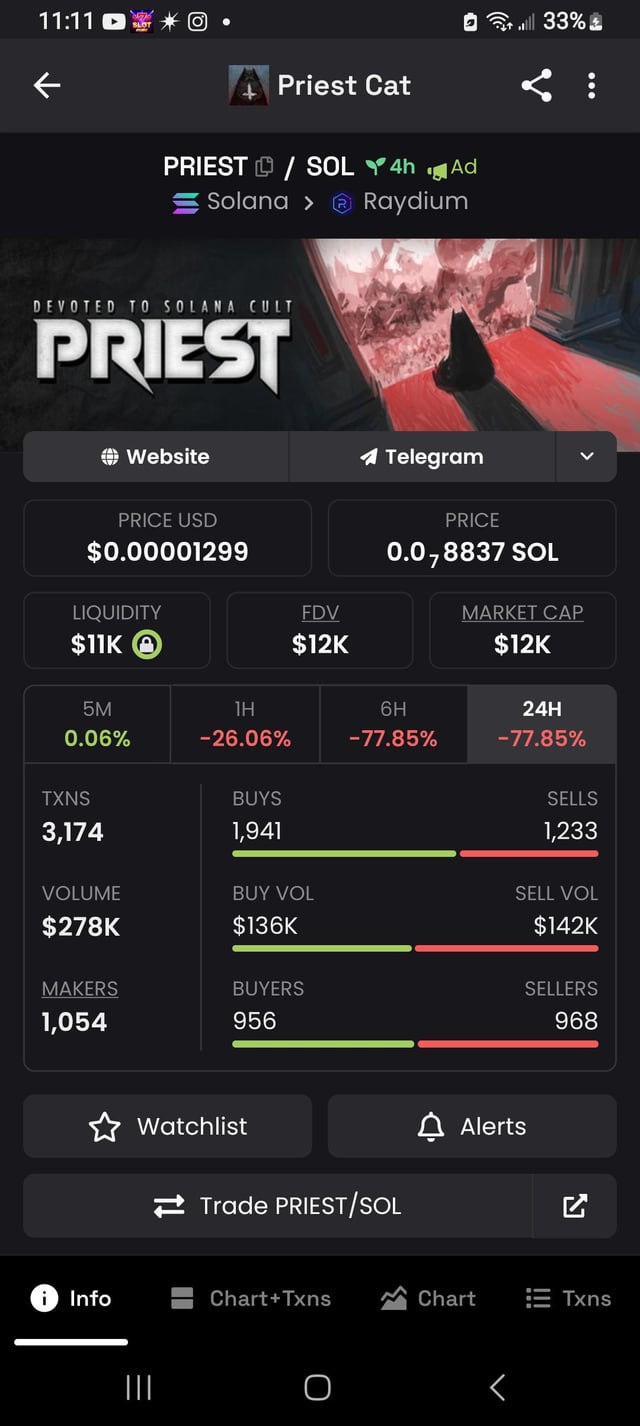
Task: Select the 1H timeframe
Action: click(245, 724)
